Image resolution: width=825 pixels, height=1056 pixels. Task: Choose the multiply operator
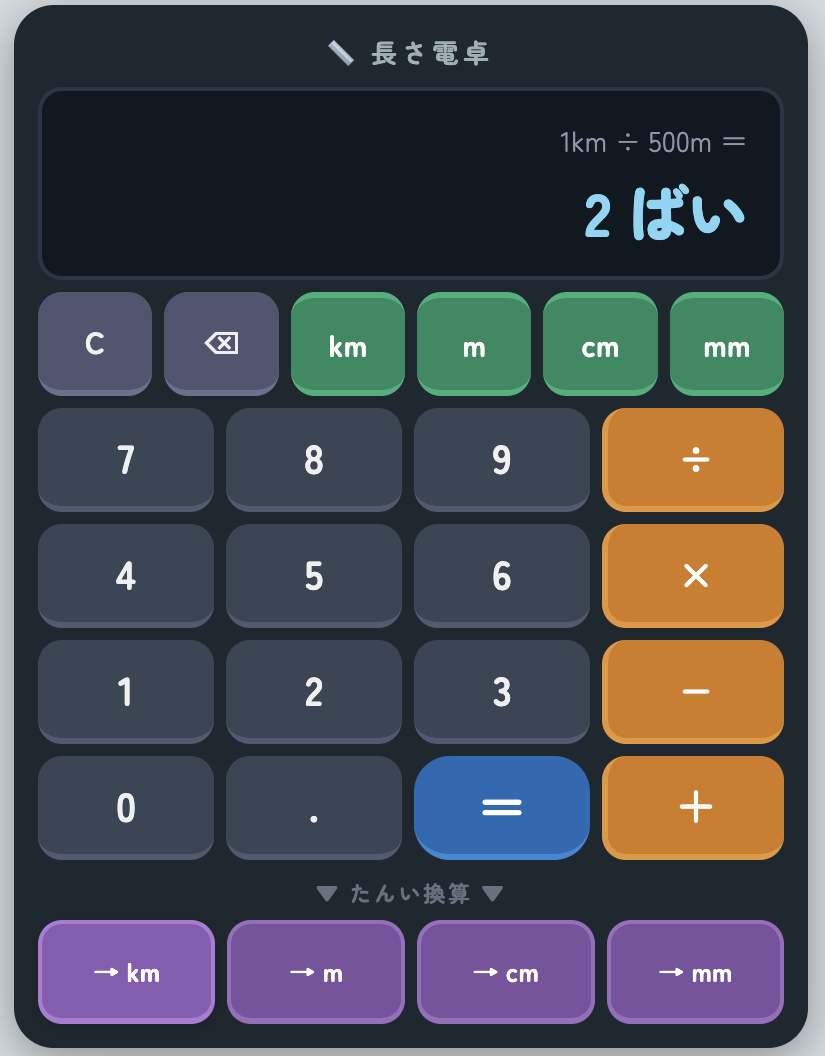[693, 575]
